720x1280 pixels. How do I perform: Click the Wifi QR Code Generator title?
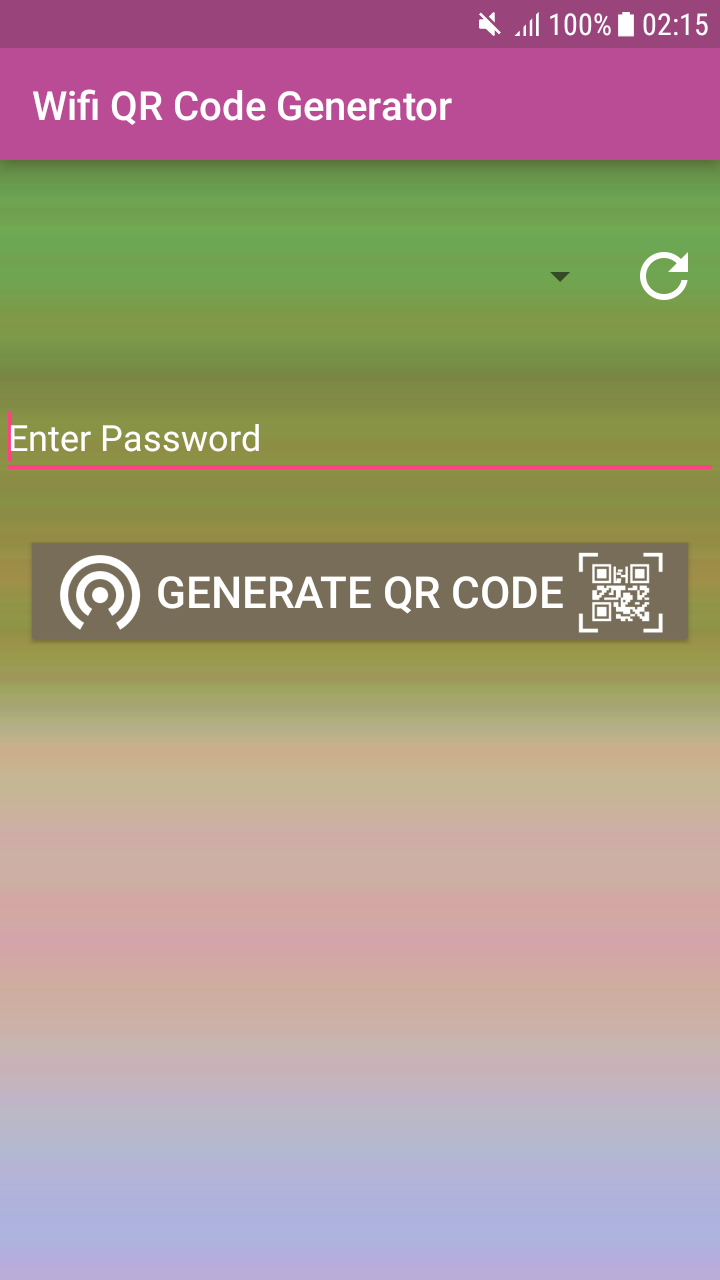pyautogui.click(x=241, y=105)
